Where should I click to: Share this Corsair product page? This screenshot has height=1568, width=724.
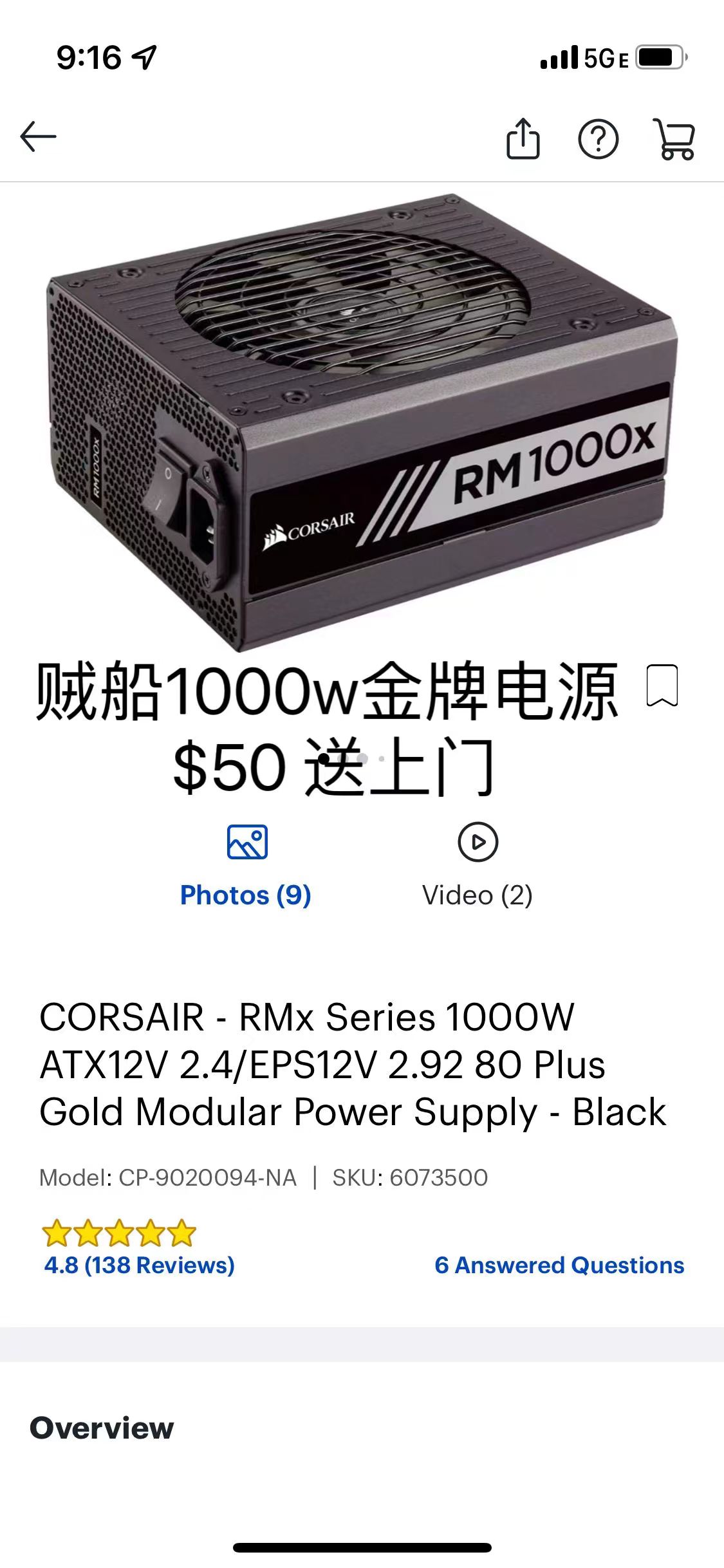(x=523, y=138)
